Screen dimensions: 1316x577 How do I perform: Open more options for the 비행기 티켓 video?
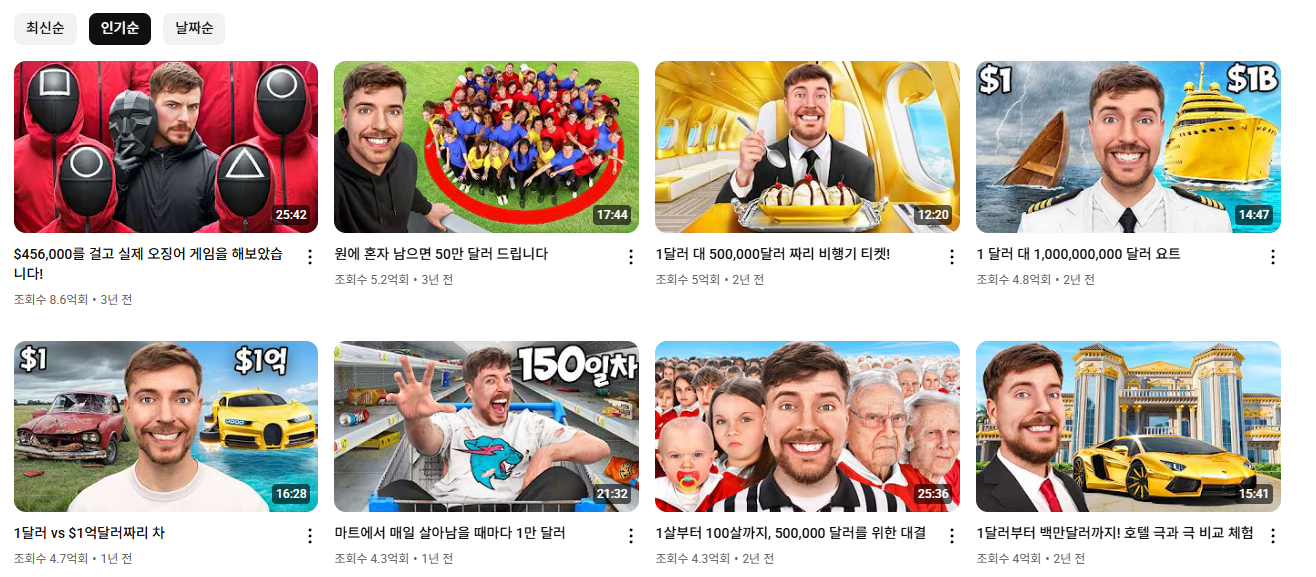click(x=951, y=257)
